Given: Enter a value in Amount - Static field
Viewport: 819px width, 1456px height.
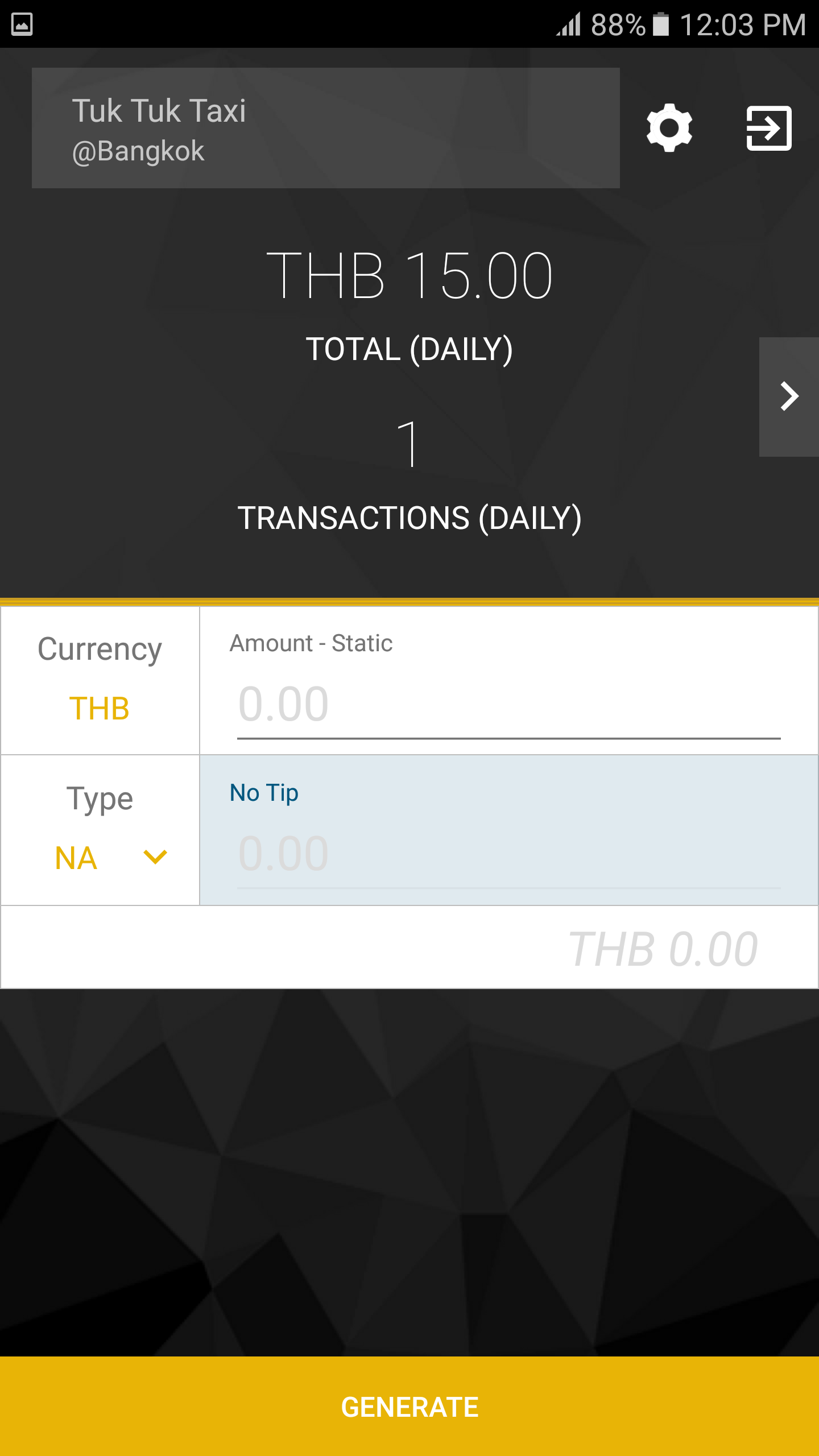Looking at the screenshot, I should pos(508,705).
